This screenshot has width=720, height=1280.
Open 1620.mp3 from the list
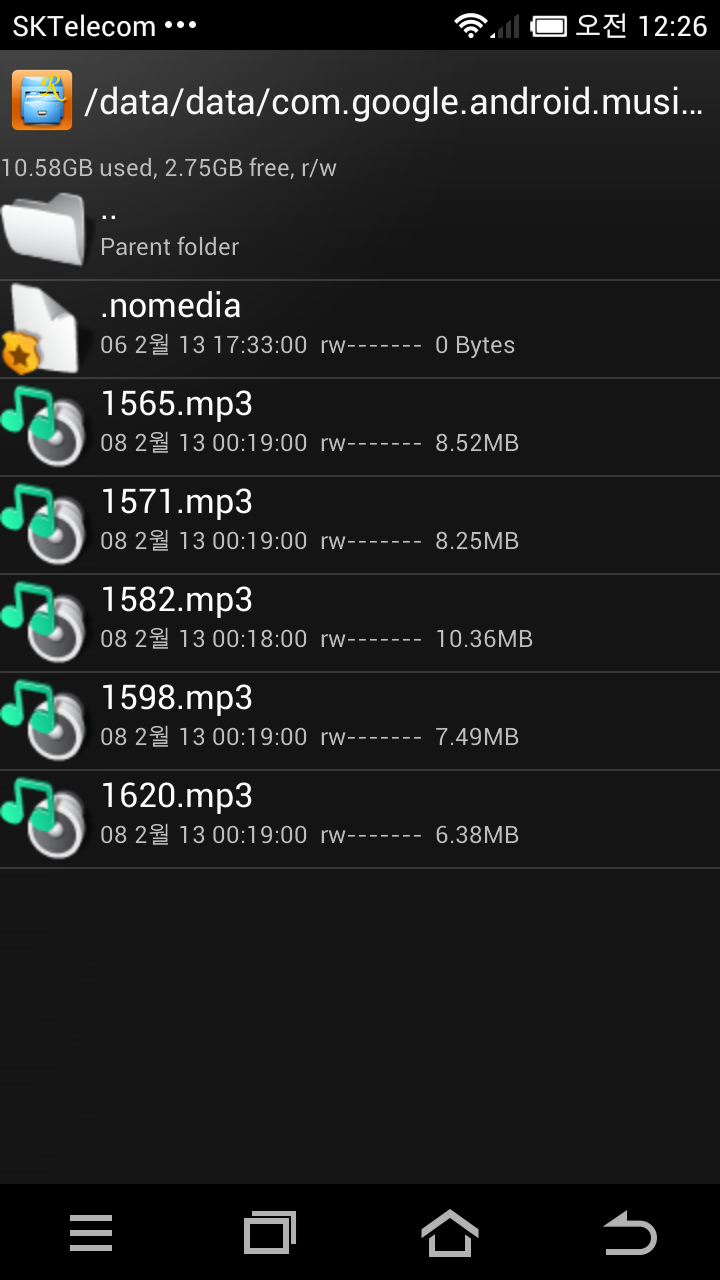coord(360,820)
